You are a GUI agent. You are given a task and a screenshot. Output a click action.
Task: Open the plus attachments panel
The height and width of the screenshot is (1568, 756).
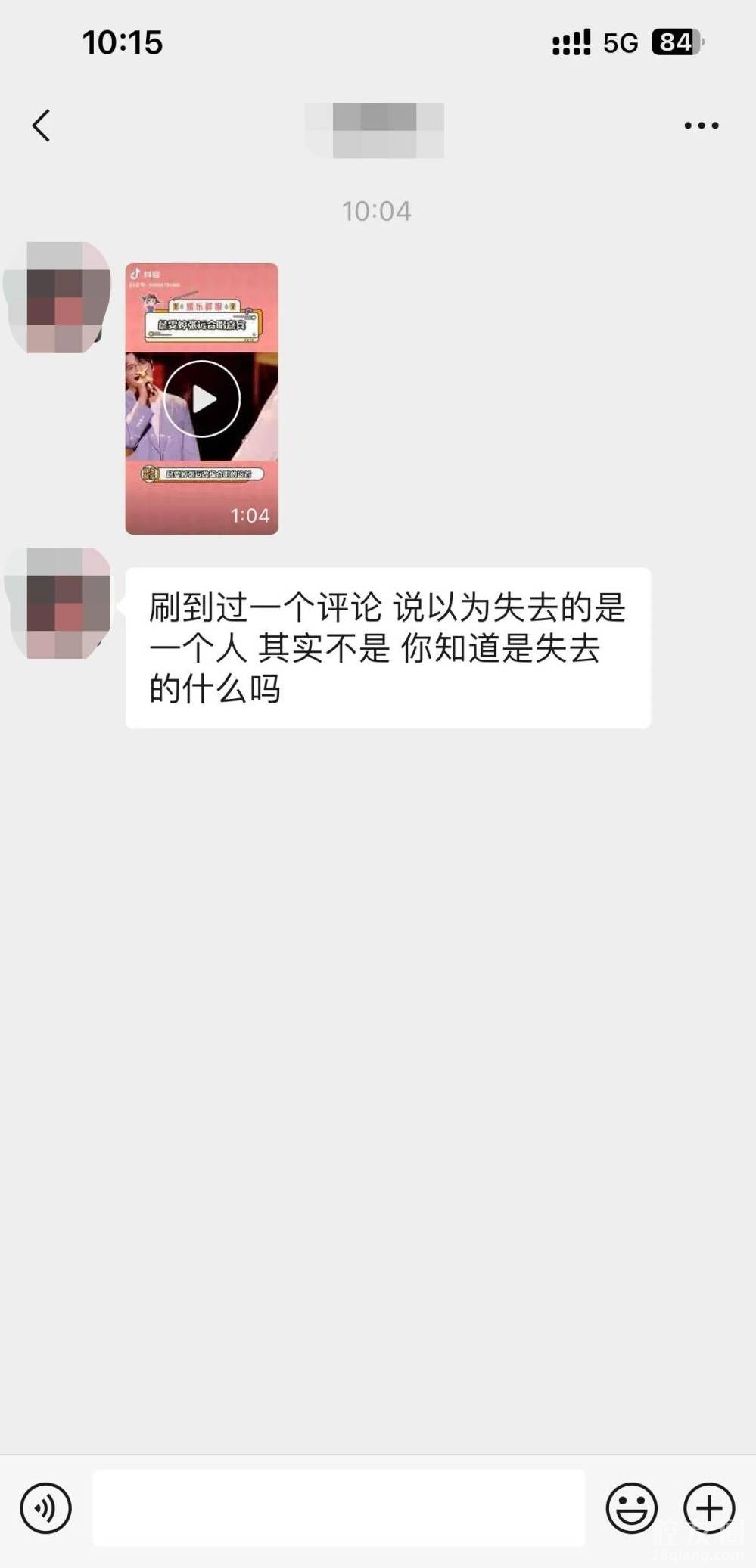[x=709, y=1507]
